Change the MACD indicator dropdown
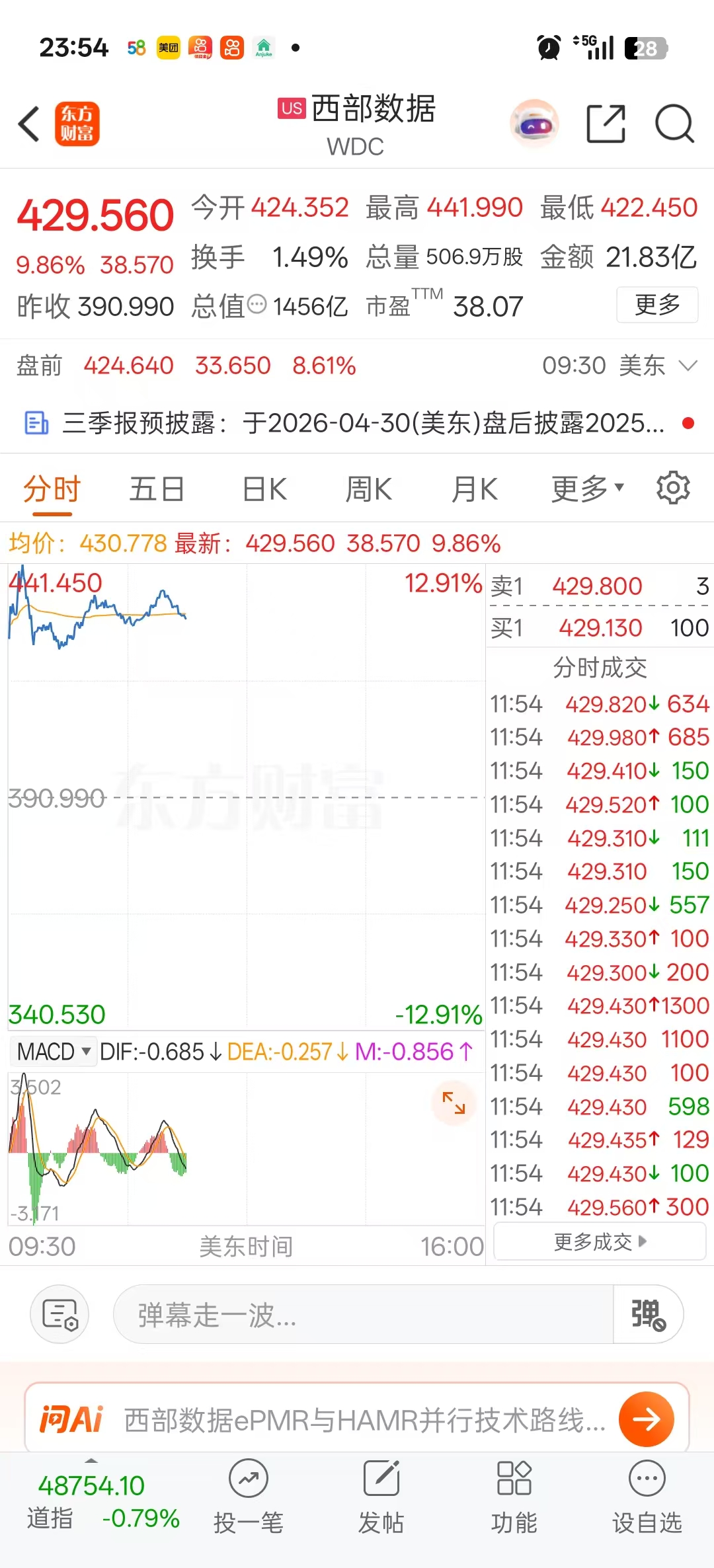714x1568 pixels. pyautogui.click(x=54, y=1052)
